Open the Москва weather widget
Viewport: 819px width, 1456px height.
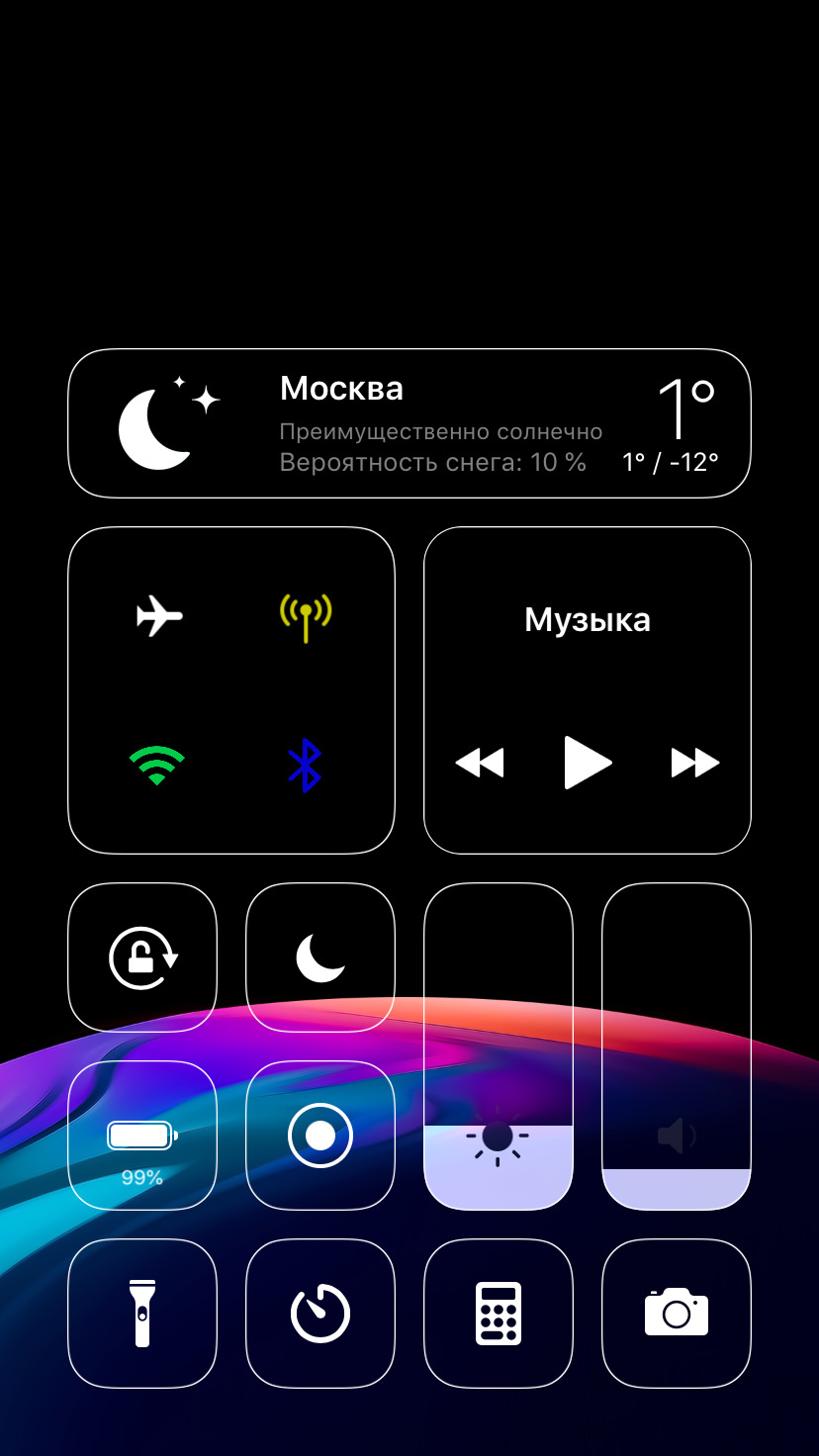409,423
